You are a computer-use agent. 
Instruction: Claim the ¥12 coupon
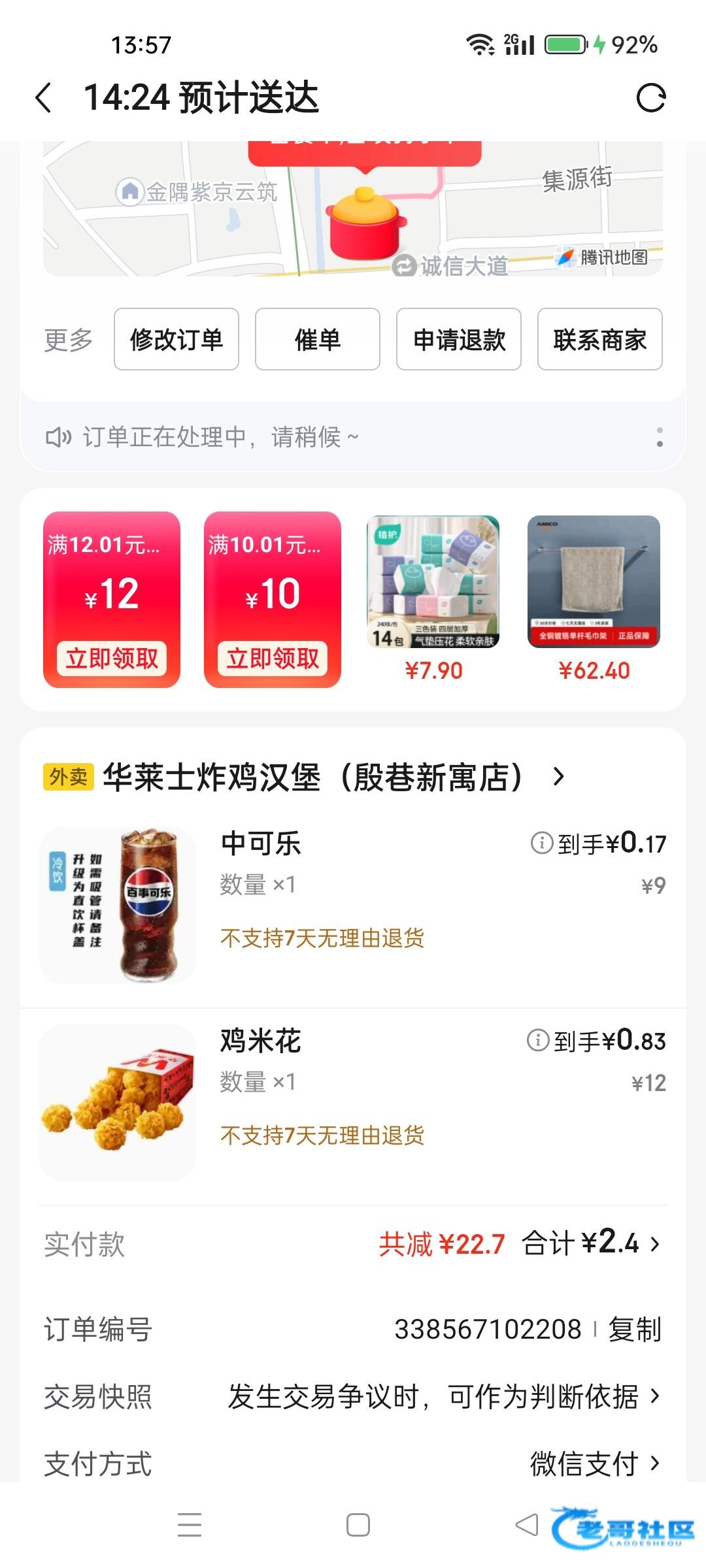[112, 658]
